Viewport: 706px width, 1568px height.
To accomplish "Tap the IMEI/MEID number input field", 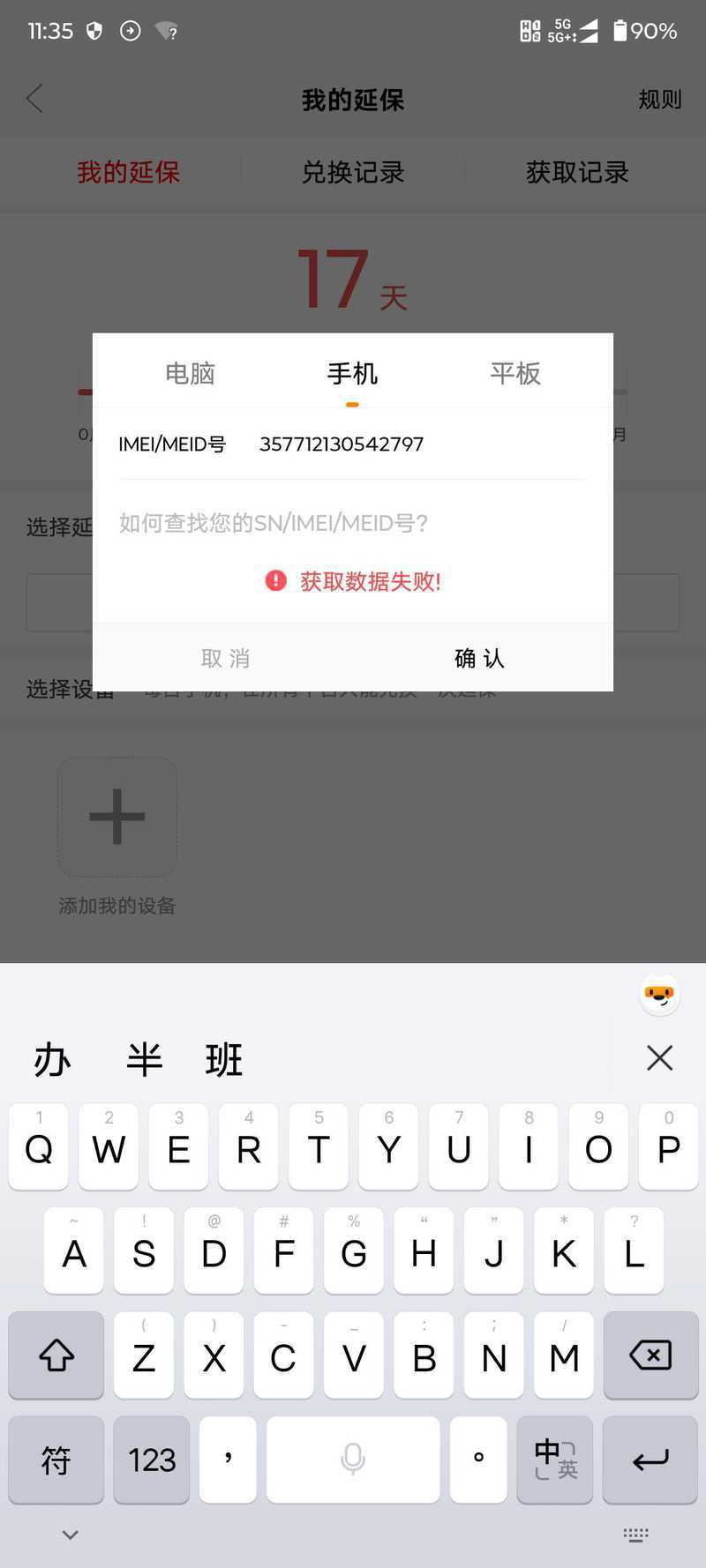I will [422, 444].
